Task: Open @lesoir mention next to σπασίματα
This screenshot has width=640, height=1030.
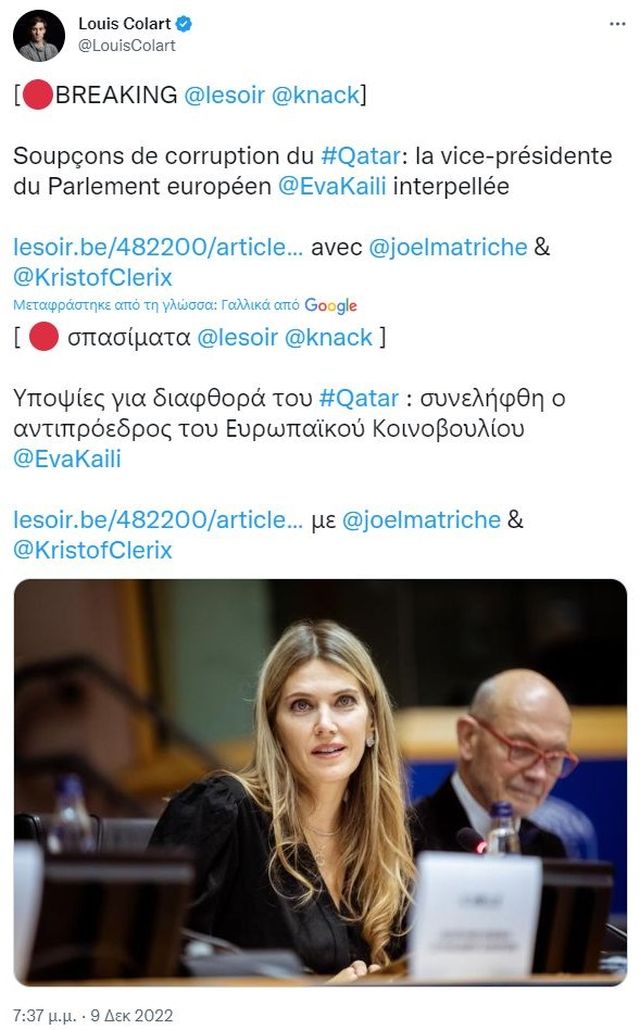Action: pyautogui.click(x=236, y=338)
